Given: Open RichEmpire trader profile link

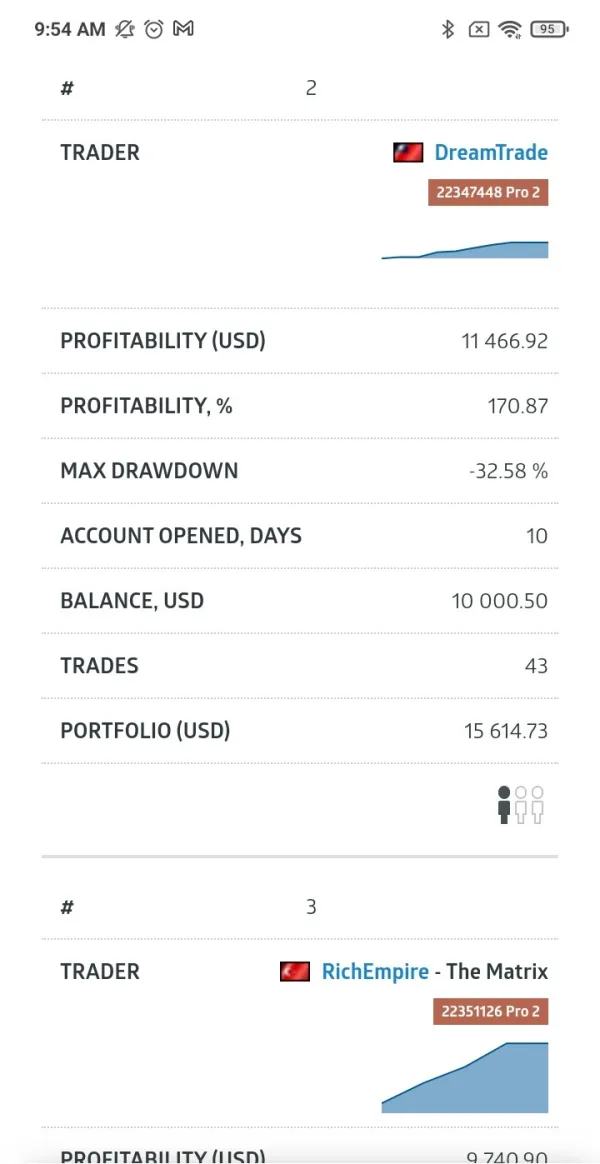Looking at the screenshot, I should (374, 971).
